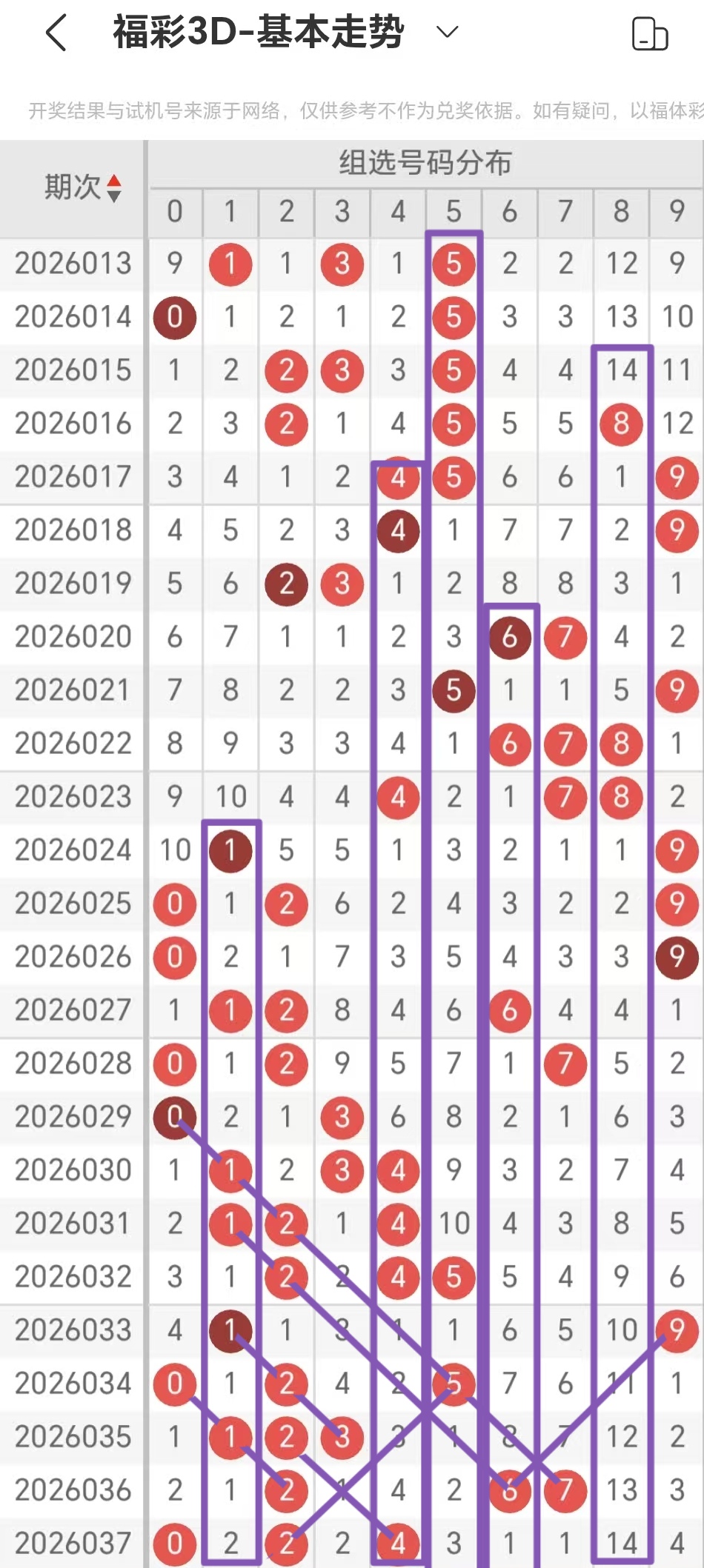Switch screen orientation with the top-right icon

pyautogui.click(x=649, y=34)
